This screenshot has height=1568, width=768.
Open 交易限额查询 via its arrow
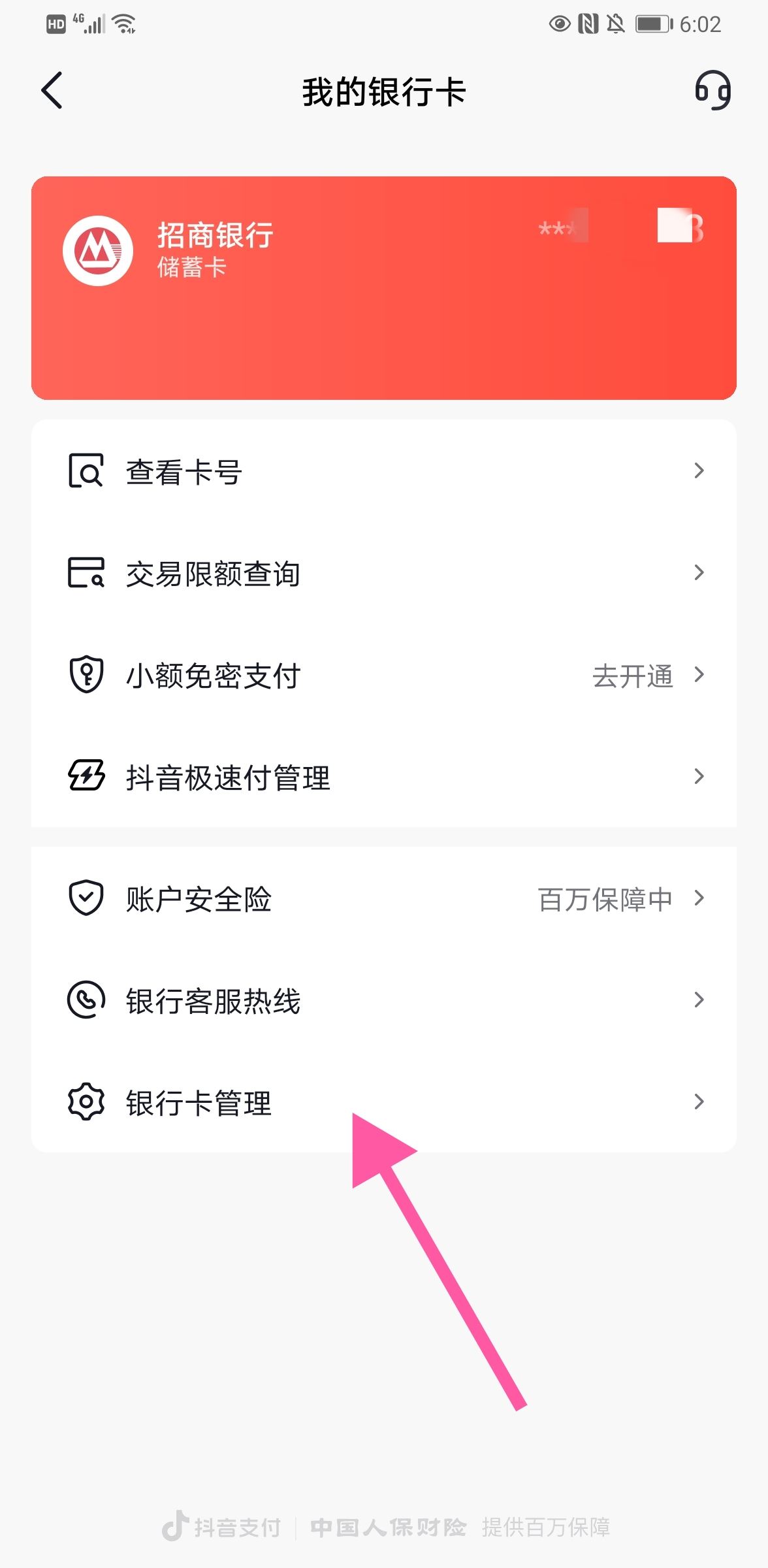point(699,573)
